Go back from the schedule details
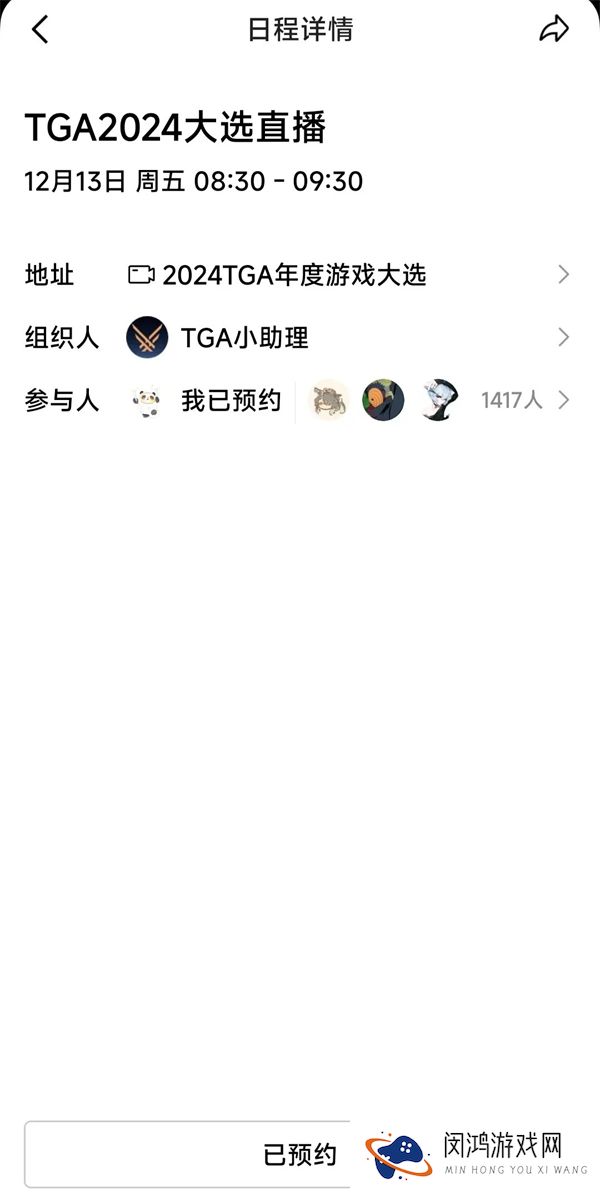Viewport: 600px width, 1195px height. point(40,30)
